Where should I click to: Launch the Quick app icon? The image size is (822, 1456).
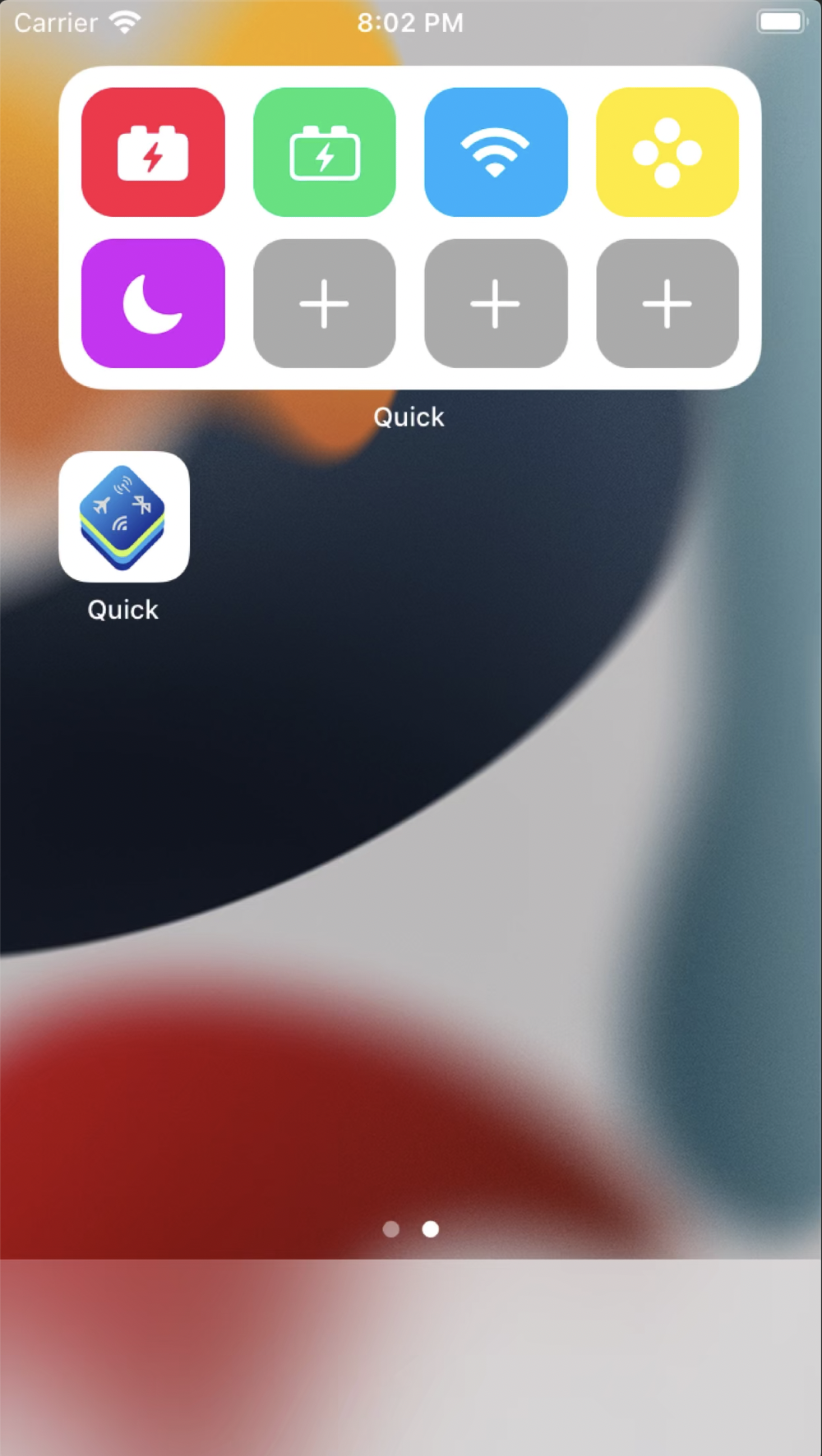tap(124, 517)
